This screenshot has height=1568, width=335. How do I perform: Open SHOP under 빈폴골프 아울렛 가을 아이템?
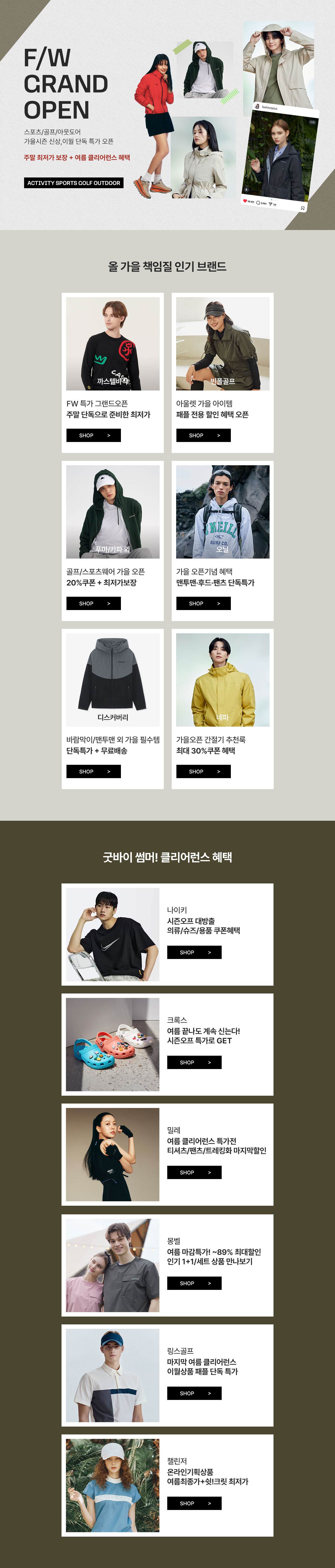click(203, 435)
